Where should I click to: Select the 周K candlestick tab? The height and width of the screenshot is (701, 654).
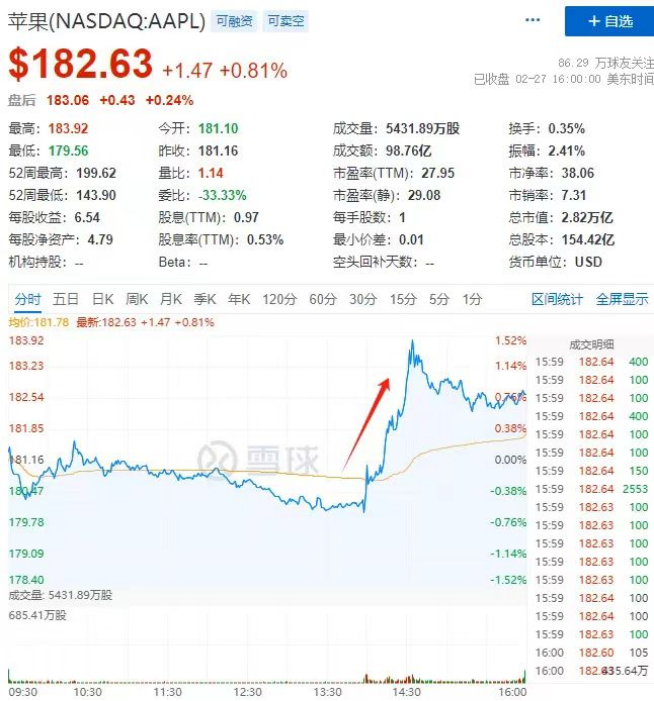137,299
